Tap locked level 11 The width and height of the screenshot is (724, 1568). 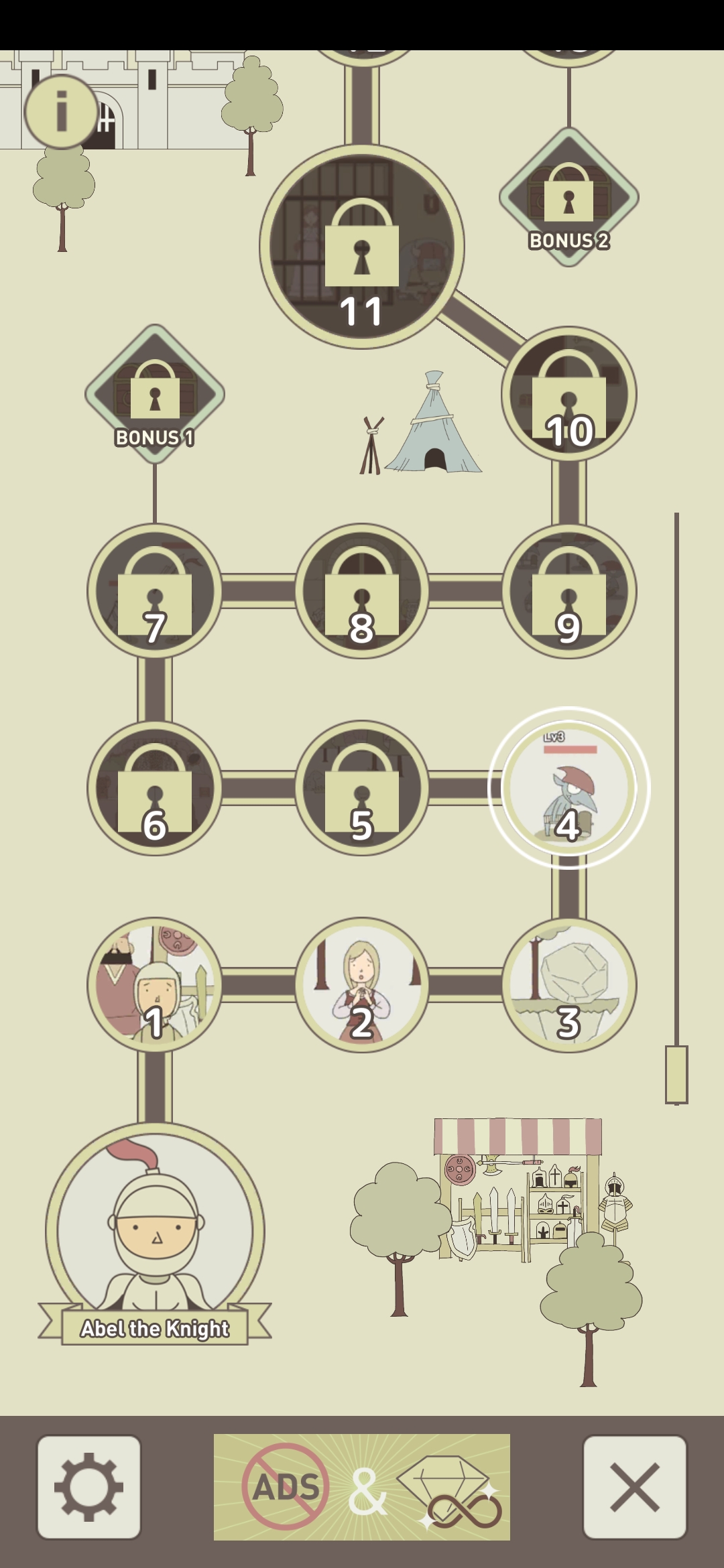tap(362, 247)
